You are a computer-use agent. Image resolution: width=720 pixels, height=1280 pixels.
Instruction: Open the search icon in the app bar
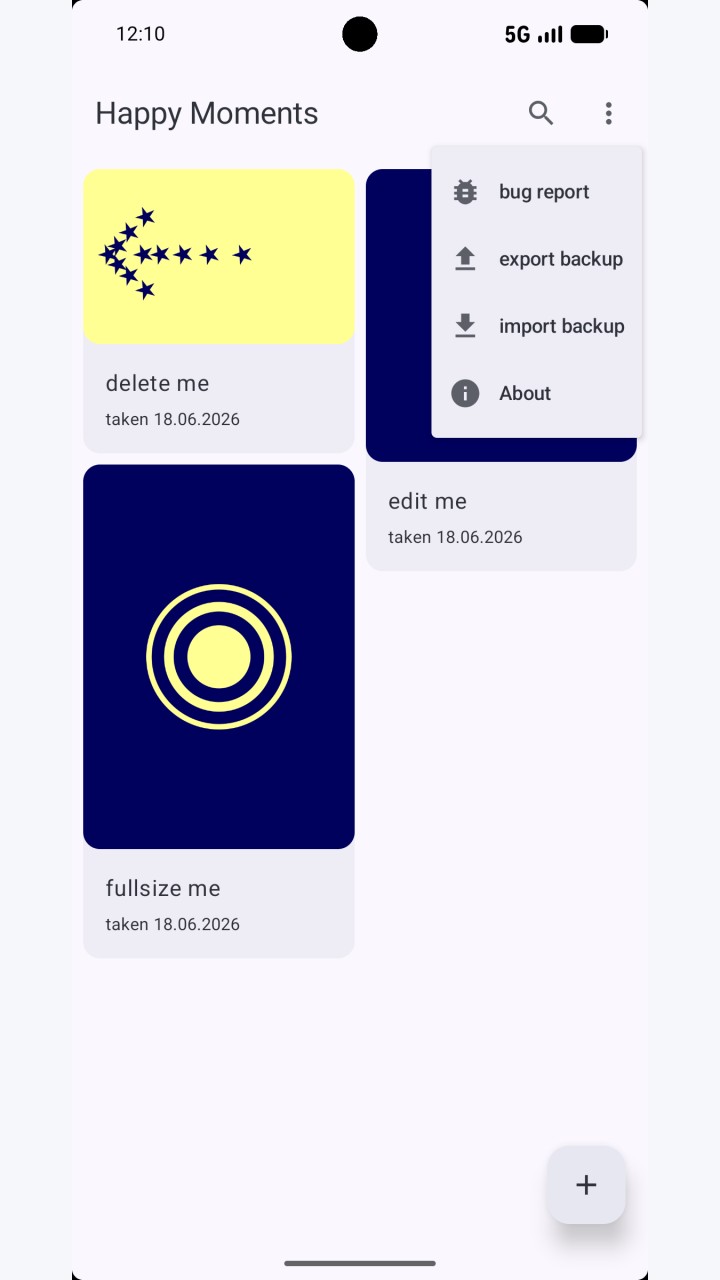click(x=541, y=113)
